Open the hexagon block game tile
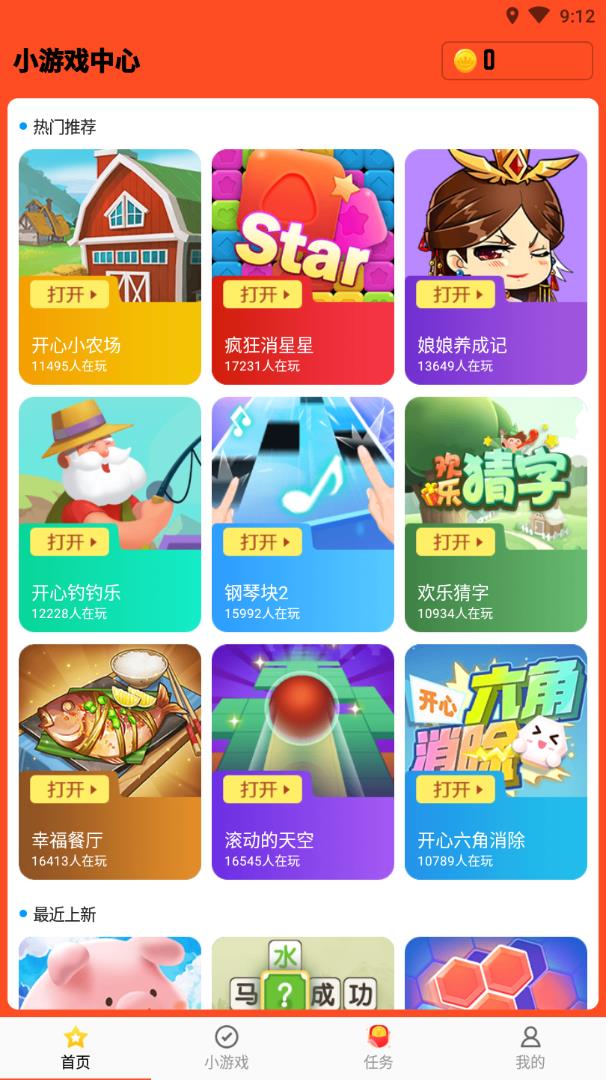This screenshot has width=606, height=1080. coord(495,972)
